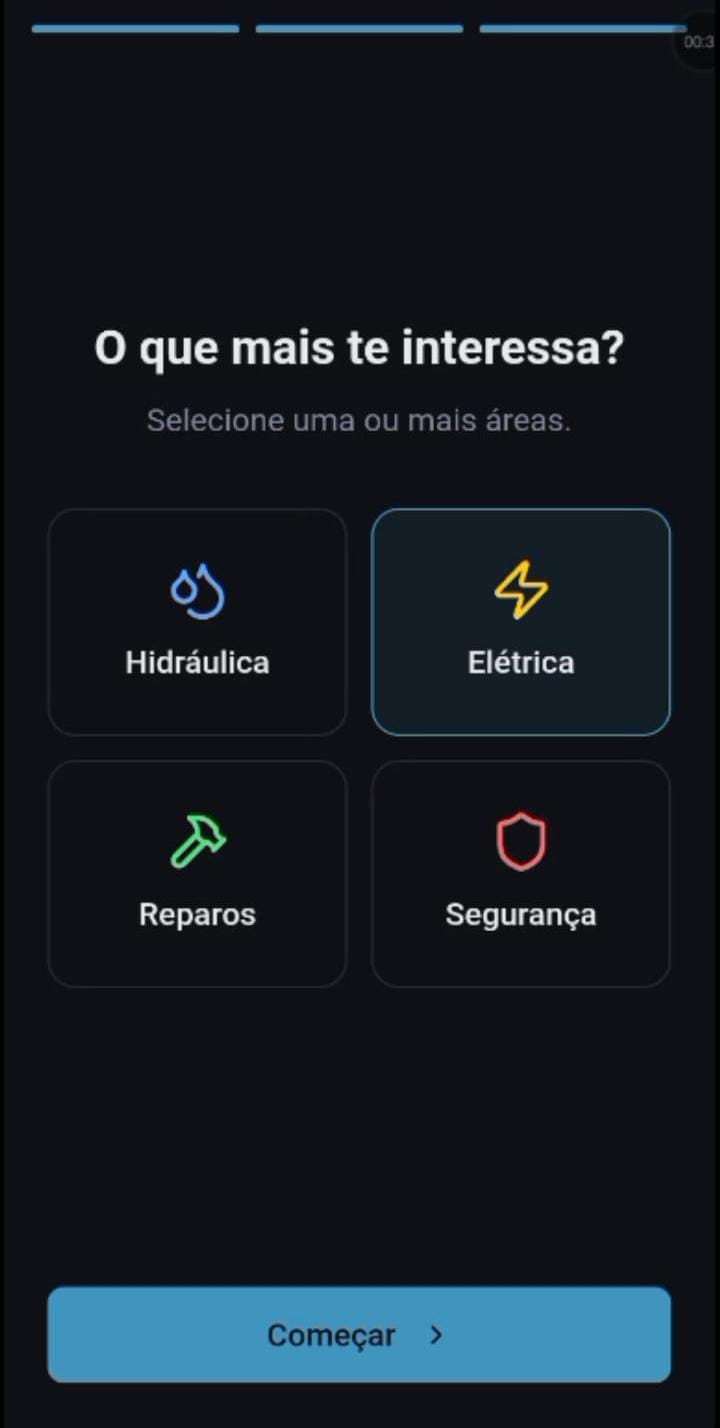Screen dimensions: 720x1428
Task: Click the chevron arrow inside the Começar button
Action: tap(437, 1334)
